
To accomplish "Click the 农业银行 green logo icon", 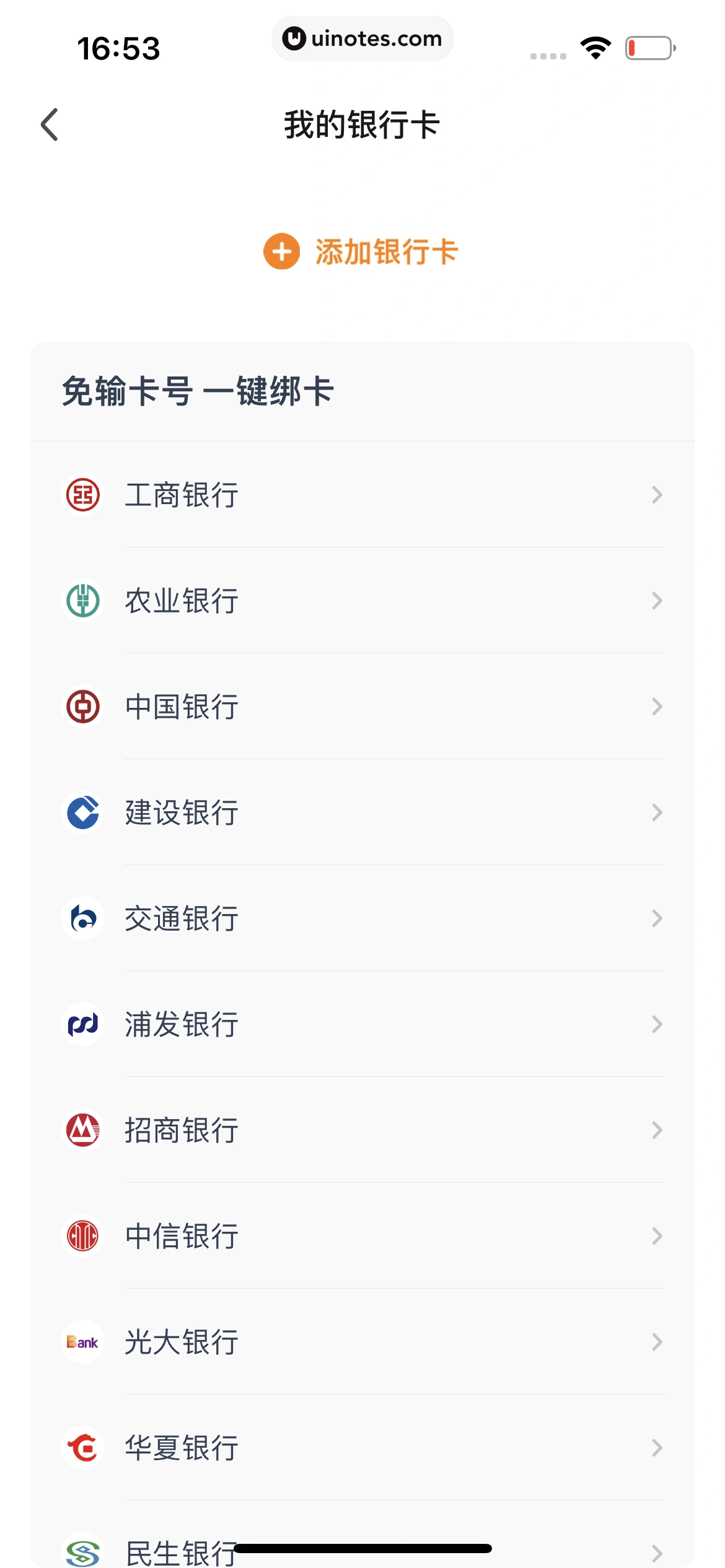I will click(82, 599).
